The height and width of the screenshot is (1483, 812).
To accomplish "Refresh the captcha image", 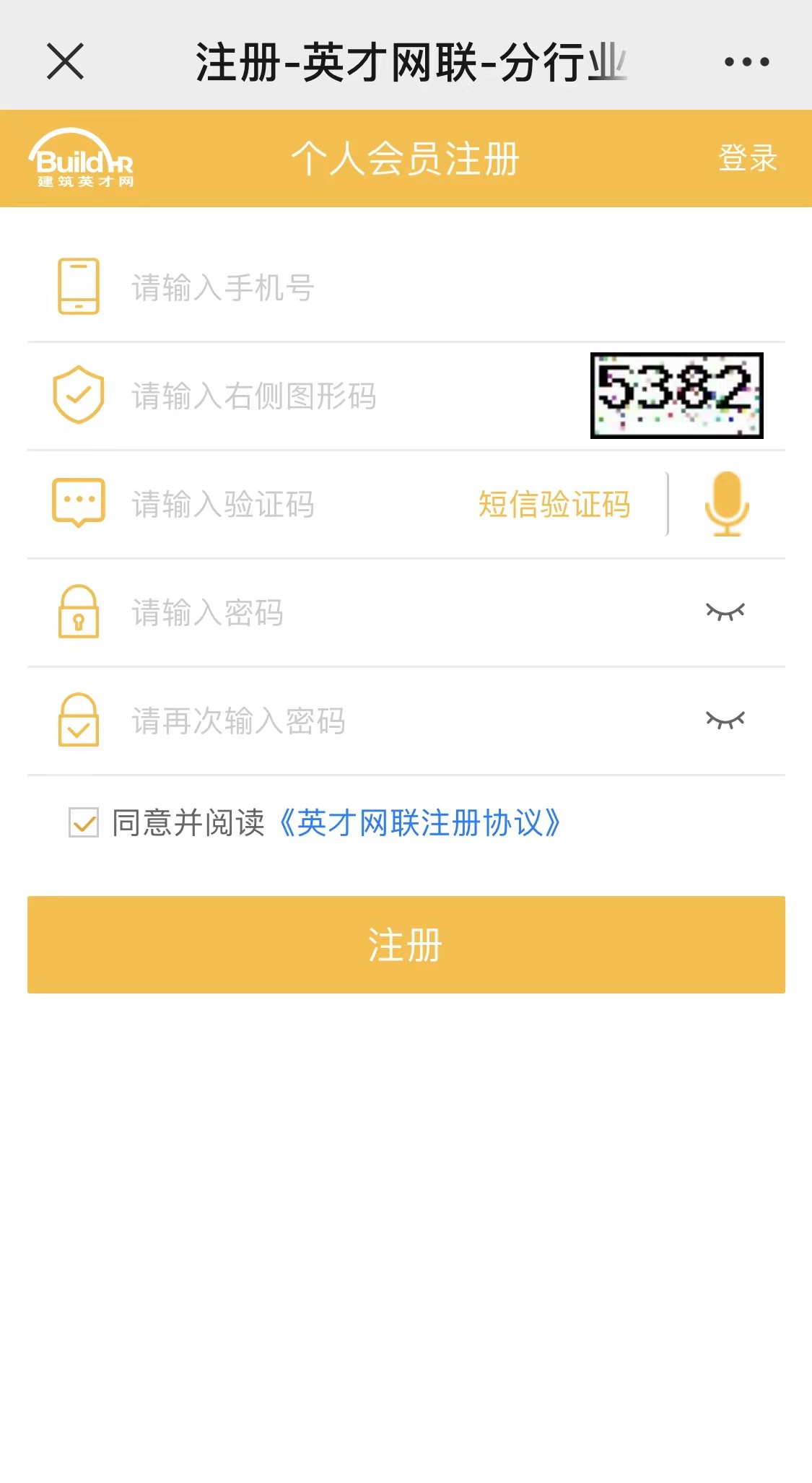I will pyautogui.click(x=676, y=396).
